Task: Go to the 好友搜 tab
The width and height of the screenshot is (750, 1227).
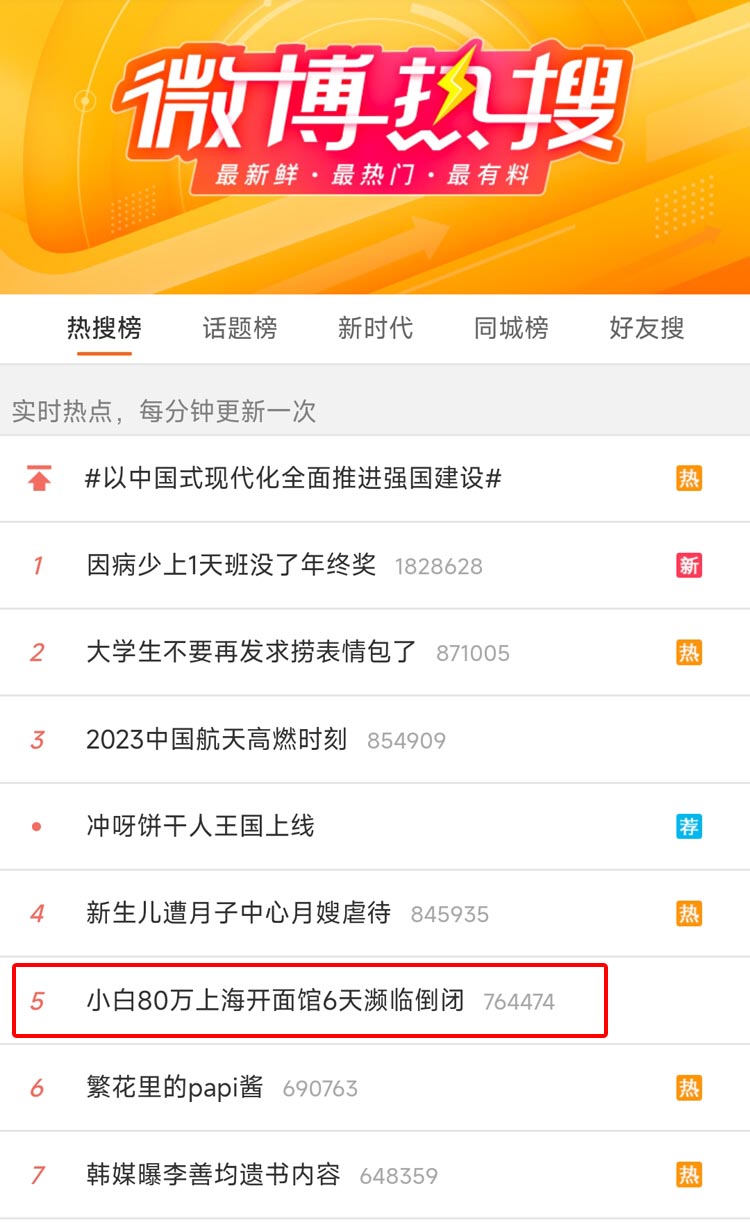Action: click(646, 328)
